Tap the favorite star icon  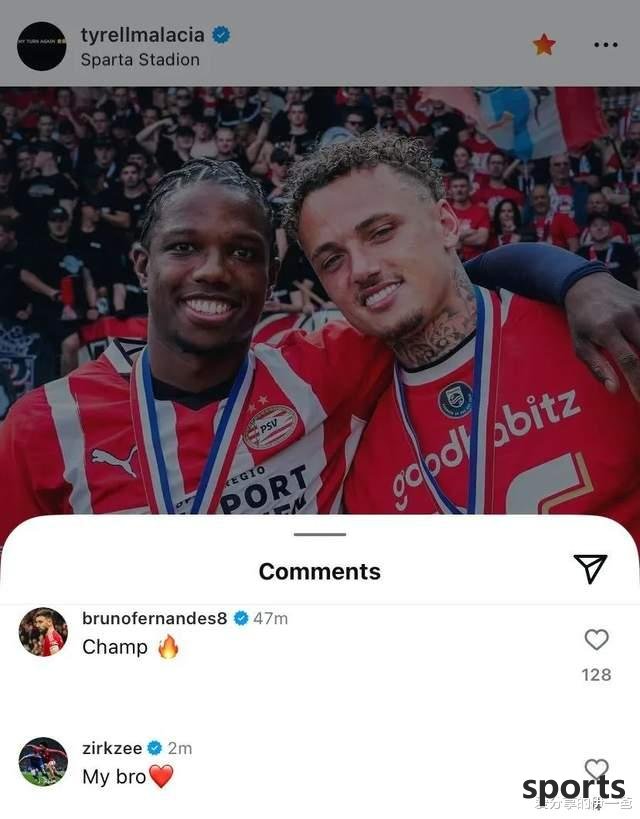(x=544, y=45)
